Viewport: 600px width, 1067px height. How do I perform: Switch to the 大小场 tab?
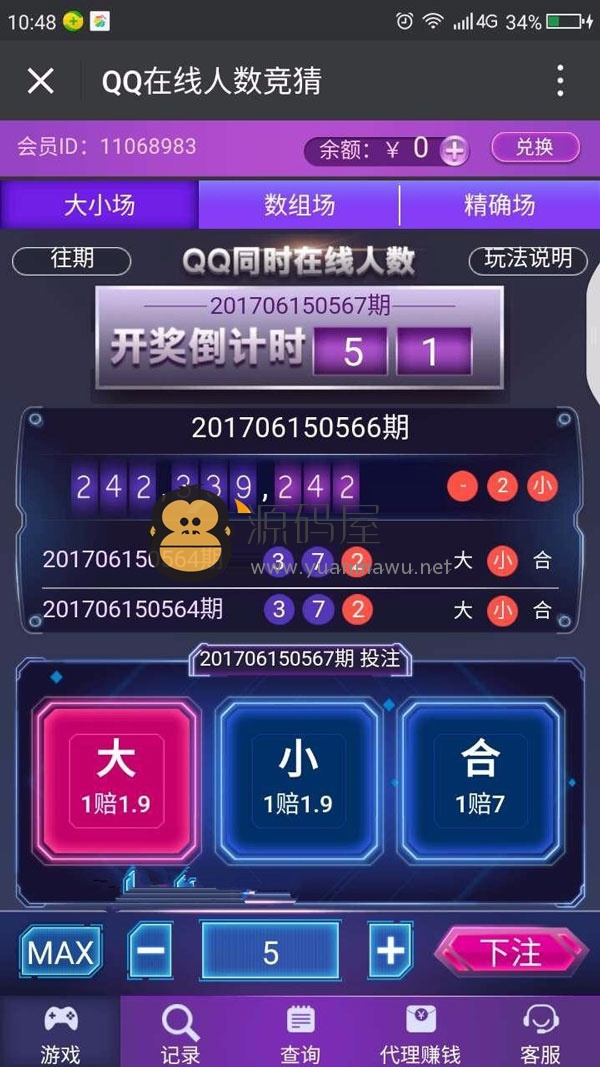99,206
